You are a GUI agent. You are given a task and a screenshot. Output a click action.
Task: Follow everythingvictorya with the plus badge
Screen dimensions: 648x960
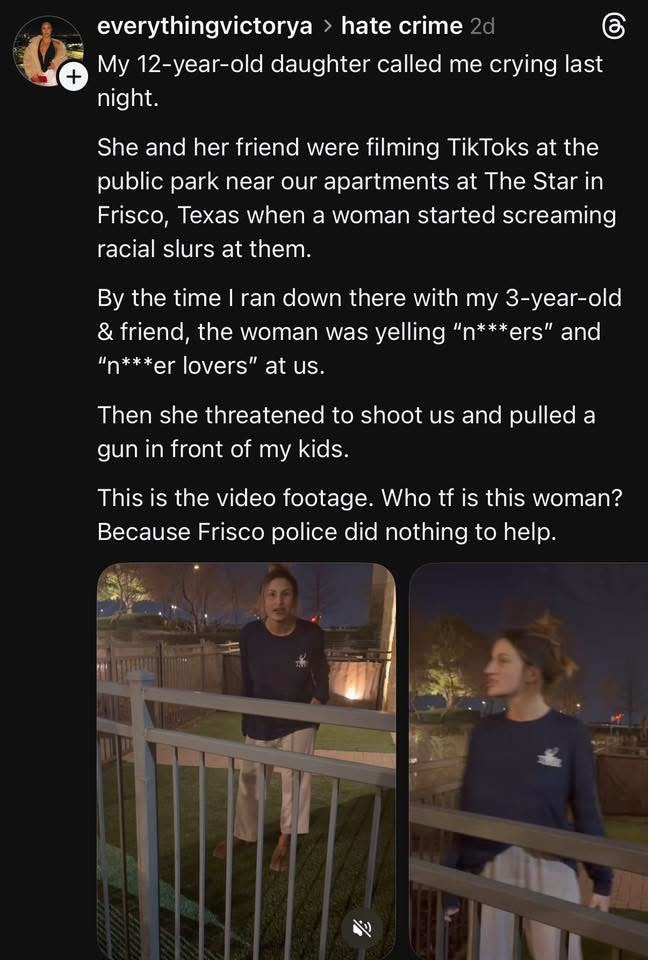pyautogui.click(x=74, y=76)
